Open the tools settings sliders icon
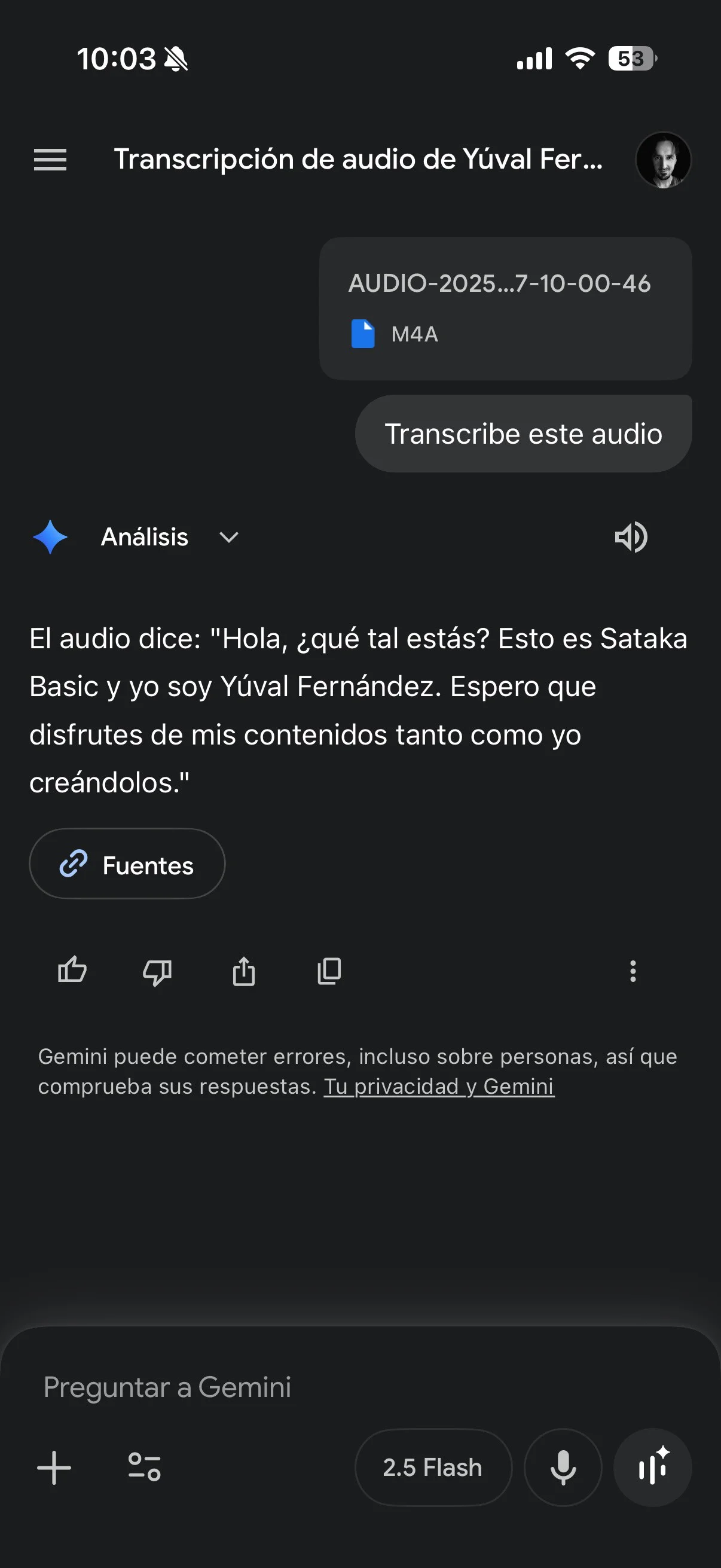The image size is (721, 1568). click(144, 1468)
